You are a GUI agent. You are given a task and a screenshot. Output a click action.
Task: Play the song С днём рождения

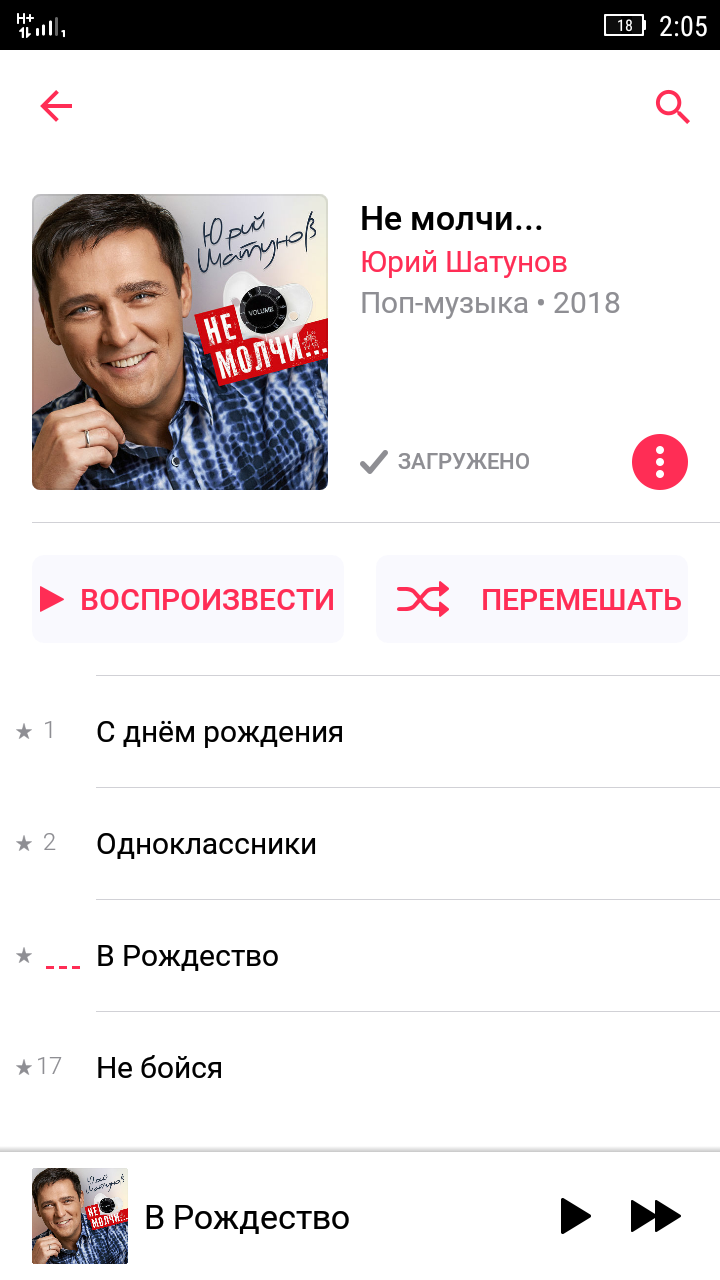pos(220,732)
